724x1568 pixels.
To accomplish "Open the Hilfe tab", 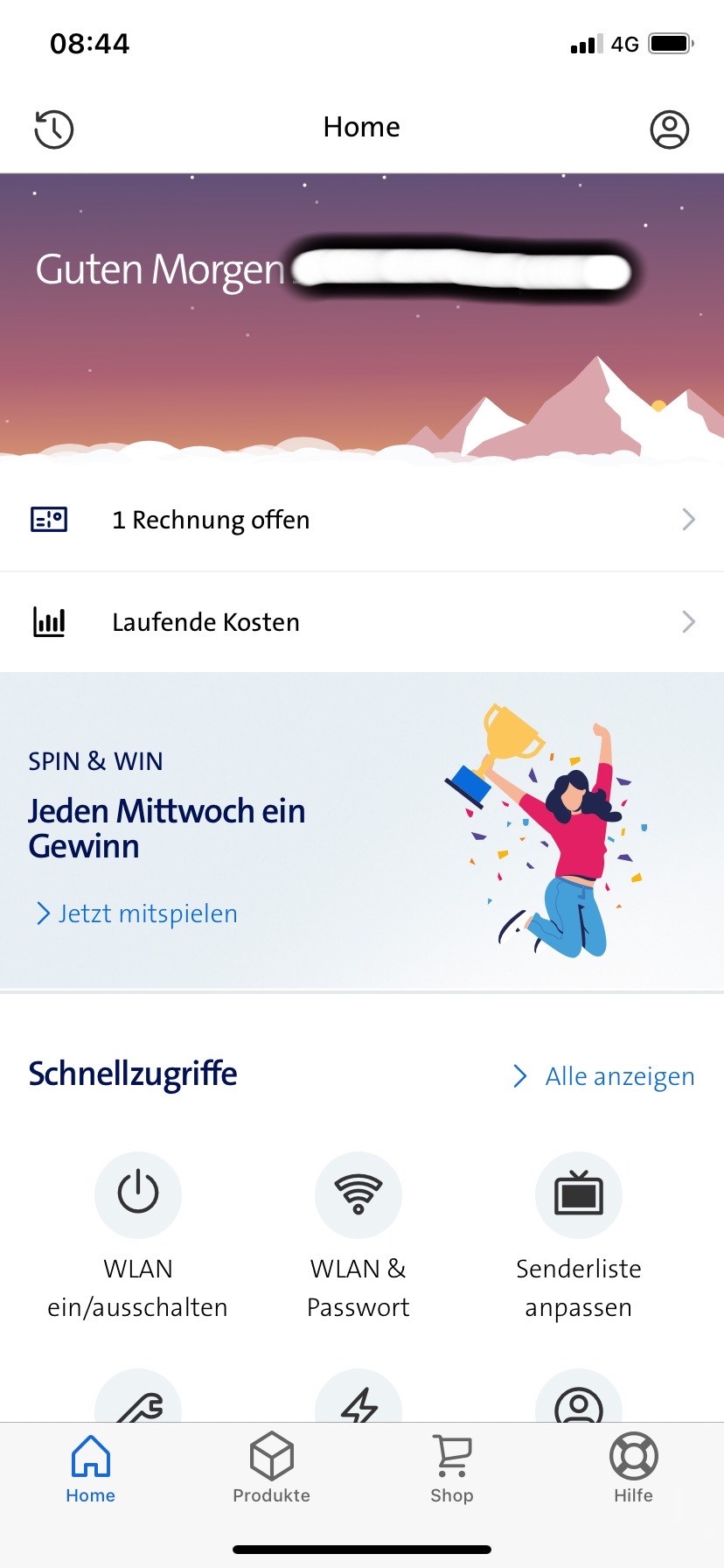I will click(x=633, y=1468).
